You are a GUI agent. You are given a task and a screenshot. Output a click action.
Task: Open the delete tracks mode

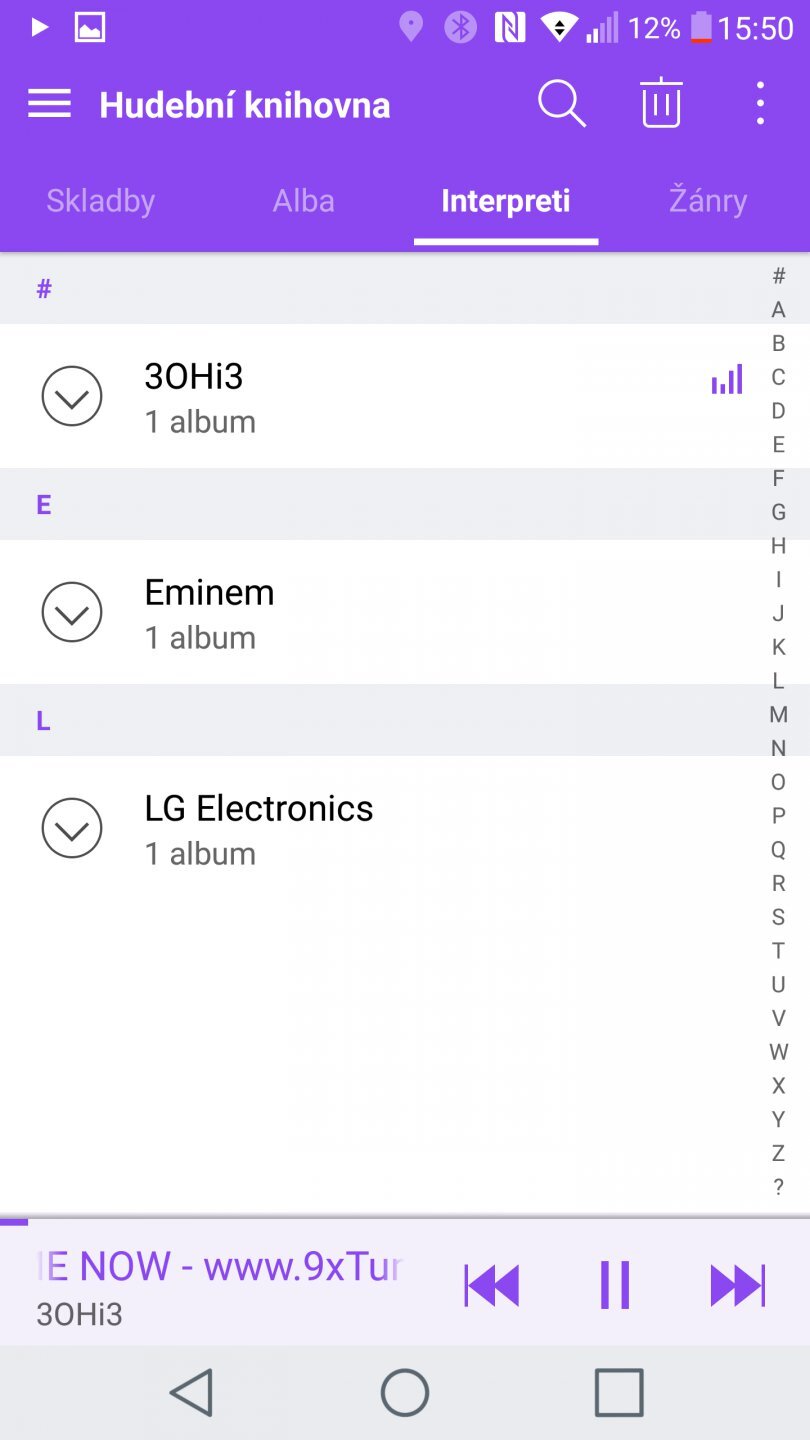pyautogui.click(x=660, y=103)
